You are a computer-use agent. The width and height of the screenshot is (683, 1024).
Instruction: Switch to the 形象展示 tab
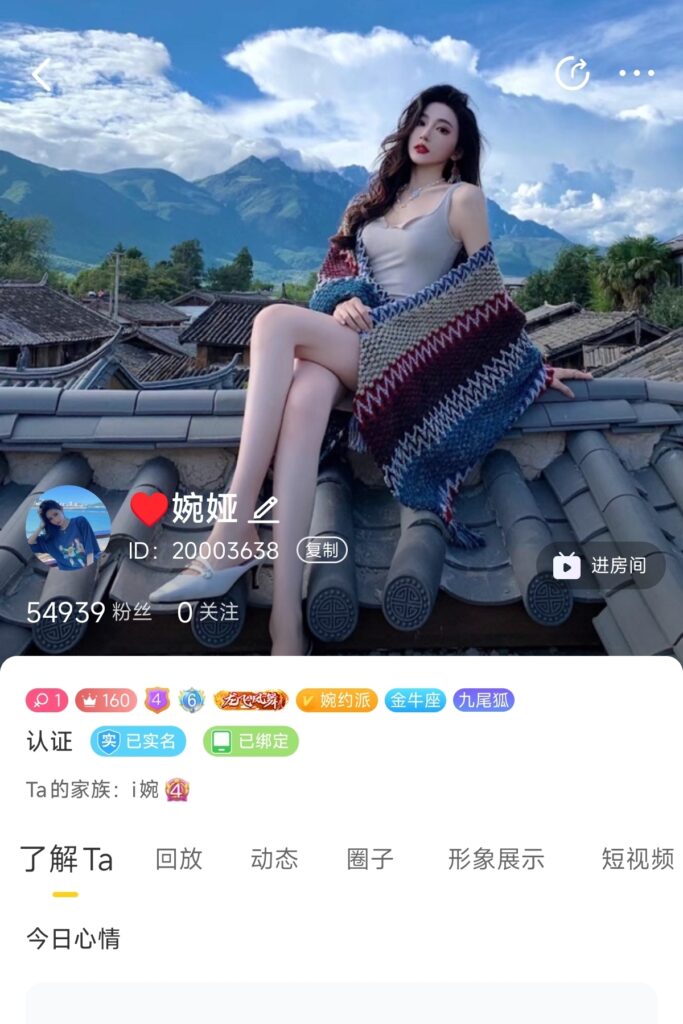click(x=496, y=859)
